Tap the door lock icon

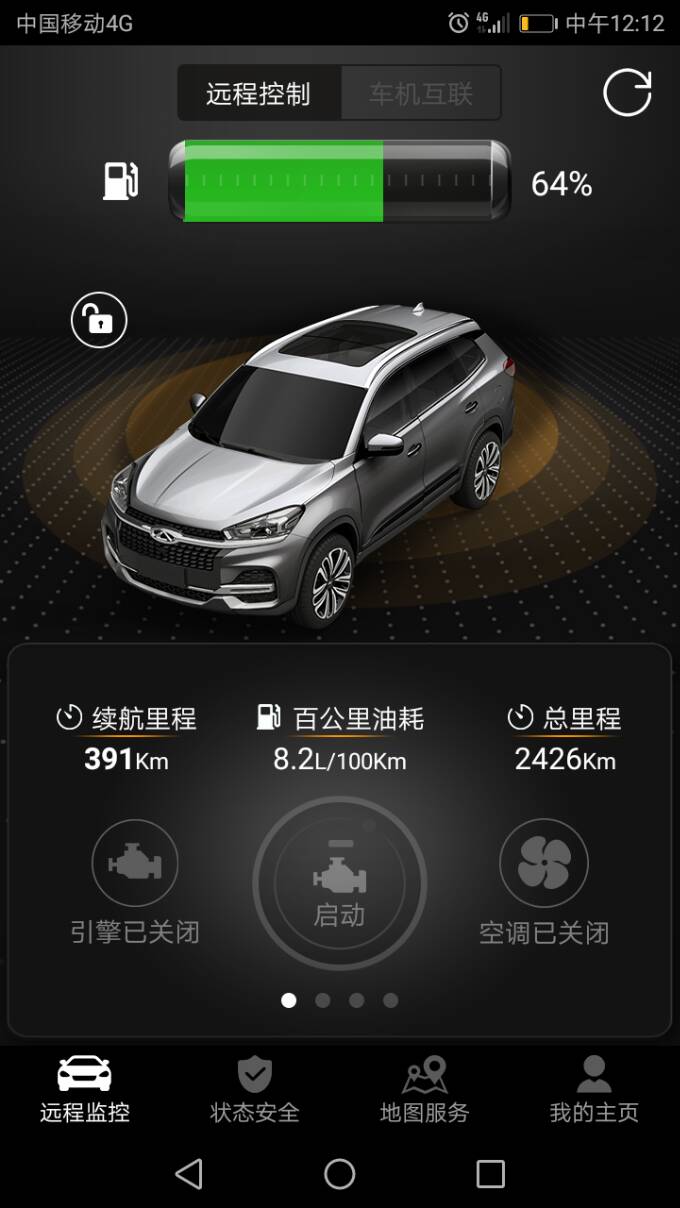pyautogui.click(x=99, y=321)
